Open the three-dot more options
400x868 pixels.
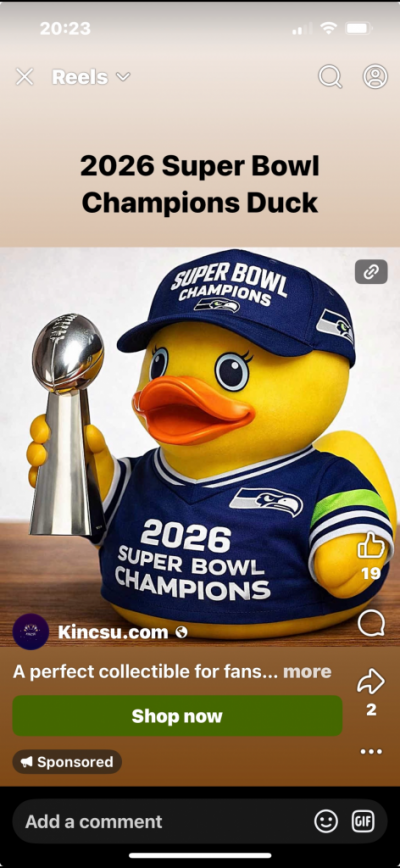[x=371, y=751]
